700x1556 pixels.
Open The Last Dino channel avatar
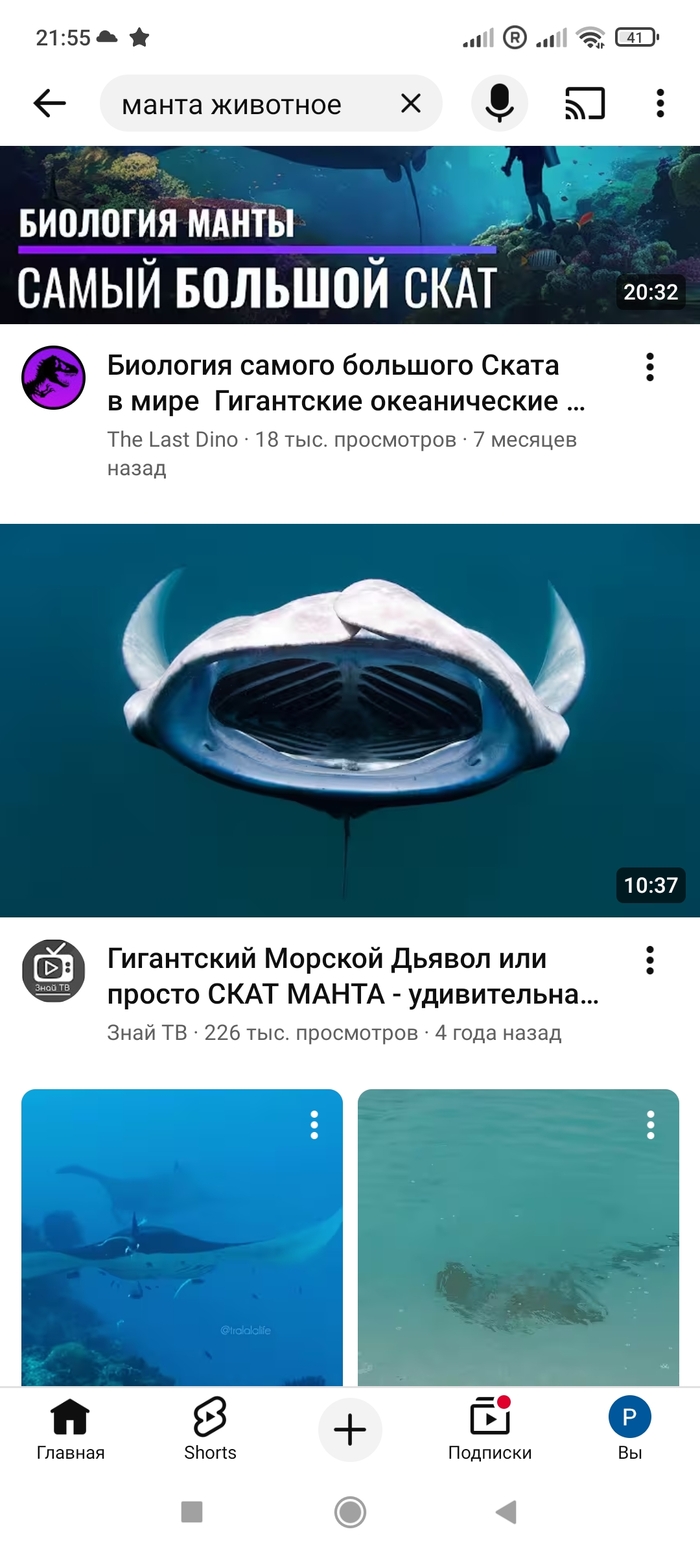[x=53, y=378]
